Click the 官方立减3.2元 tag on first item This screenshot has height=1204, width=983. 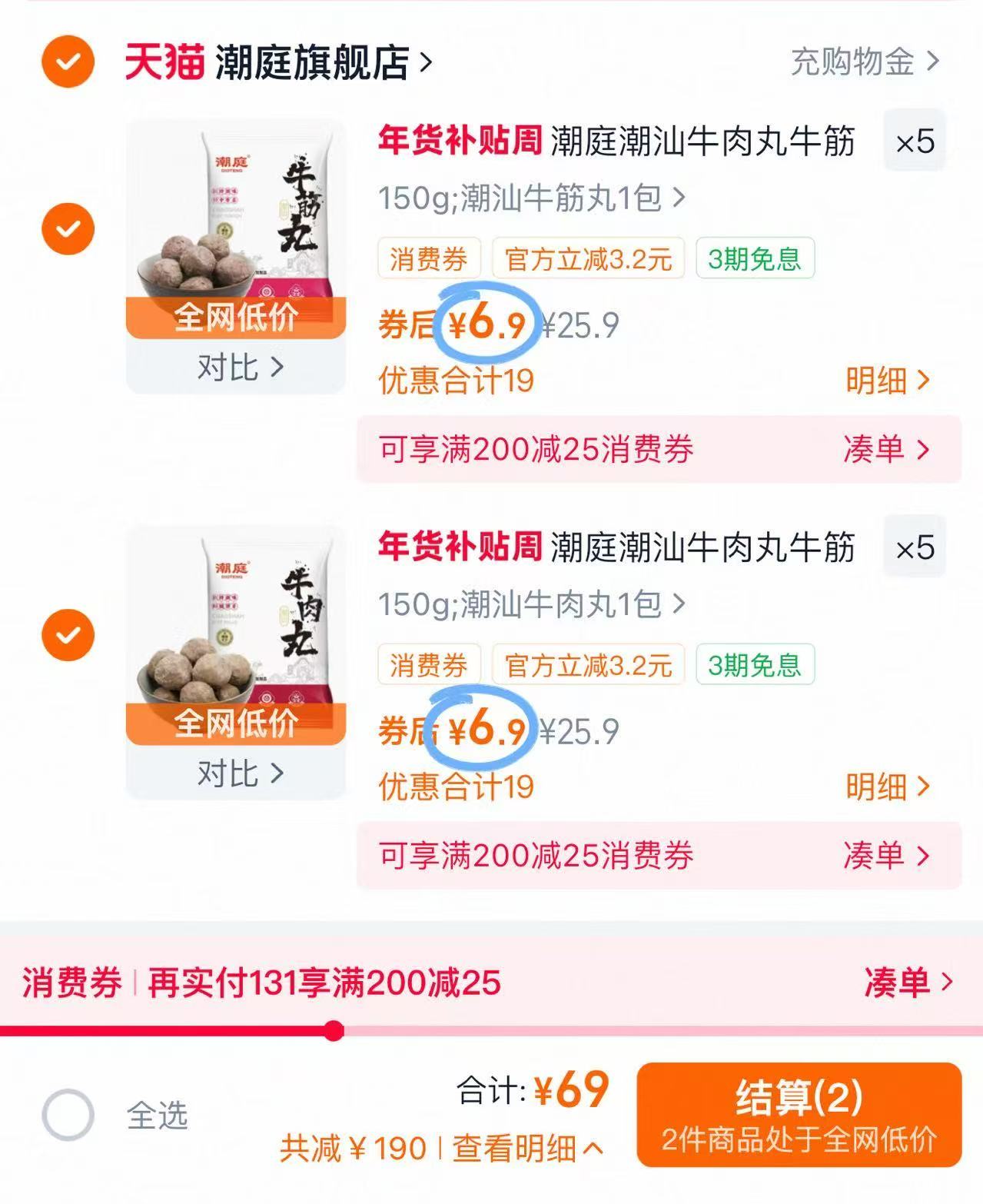589,260
